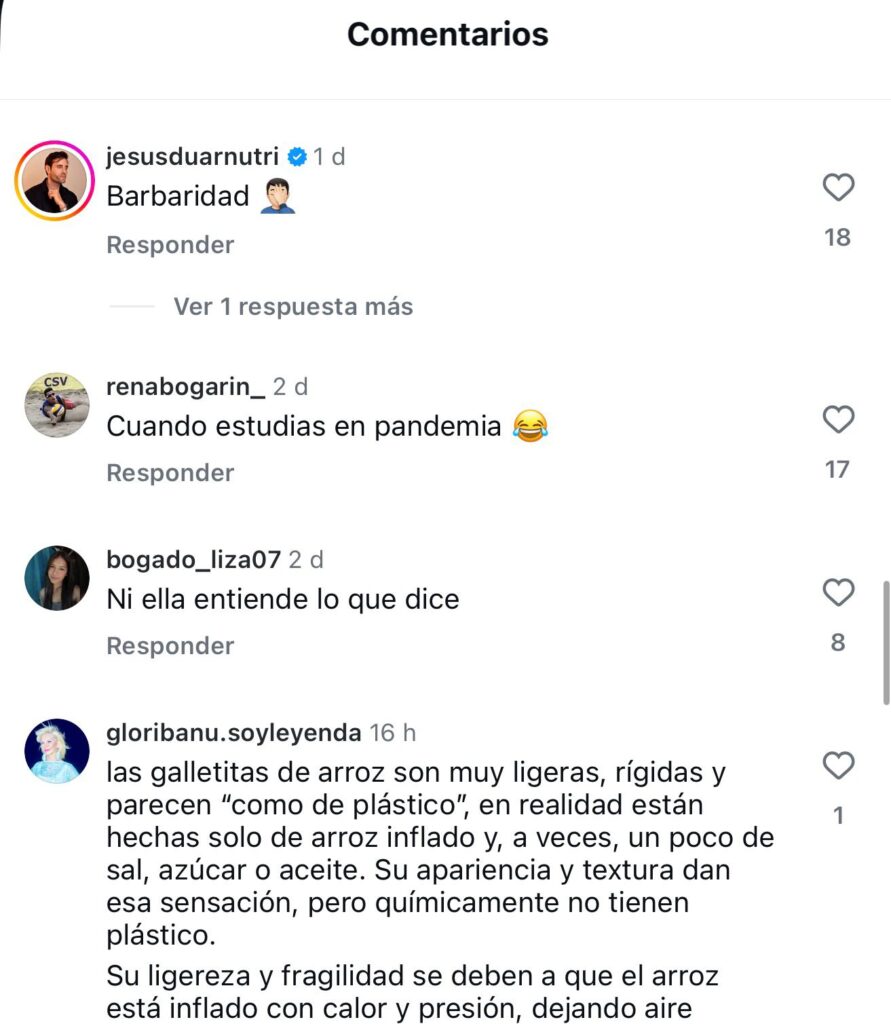The height and width of the screenshot is (1024, 891).
Task: Expand "Ver 1 respuesta más"
Action: click(293, 306)
